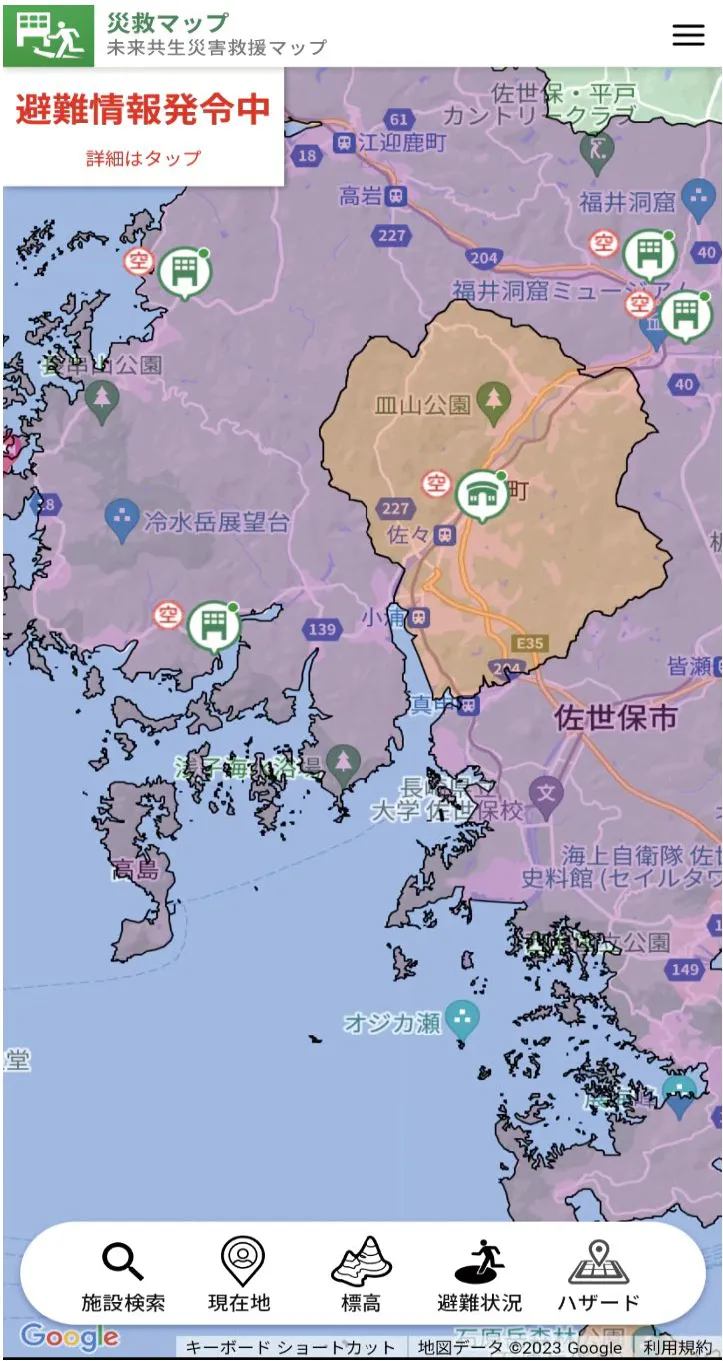723x1361 pixels.
Task: Tap the Google logo on the map
Action: pyautogui.click(x=70, y=1337)
